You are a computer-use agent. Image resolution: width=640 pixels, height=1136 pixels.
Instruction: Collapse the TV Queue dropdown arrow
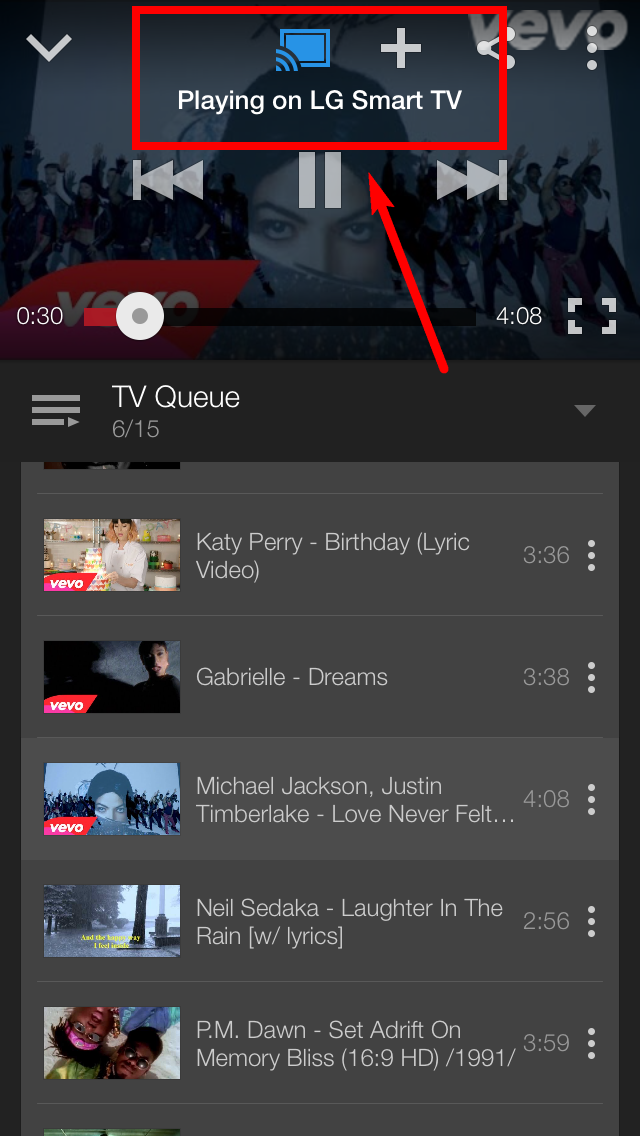[585, 410]
